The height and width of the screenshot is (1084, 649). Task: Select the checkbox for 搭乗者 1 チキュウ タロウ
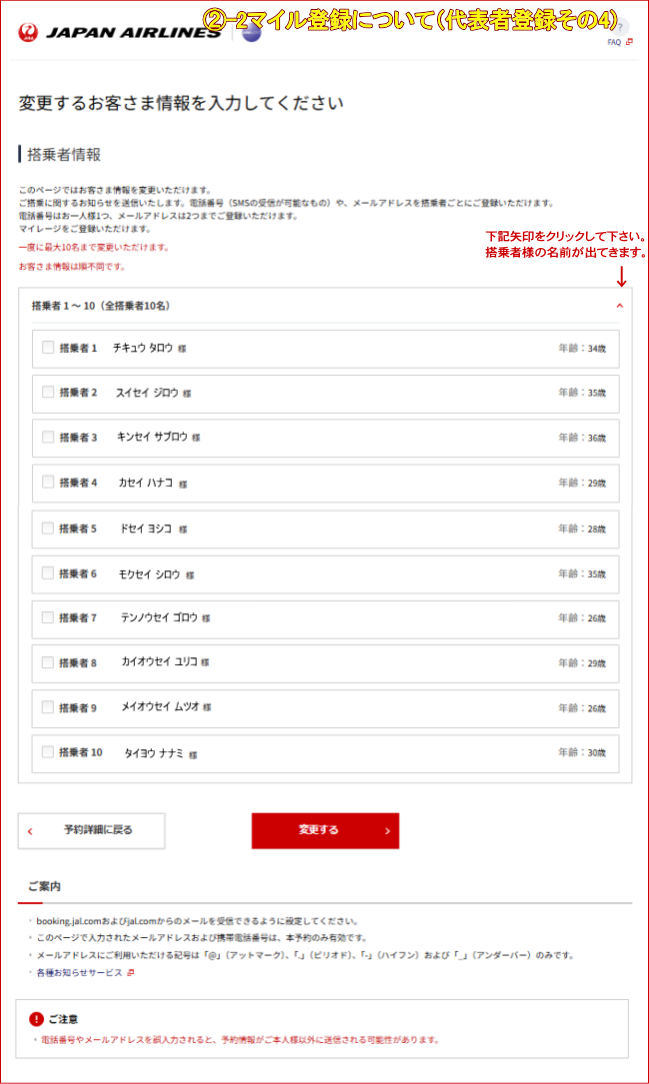tap(48, 347)
